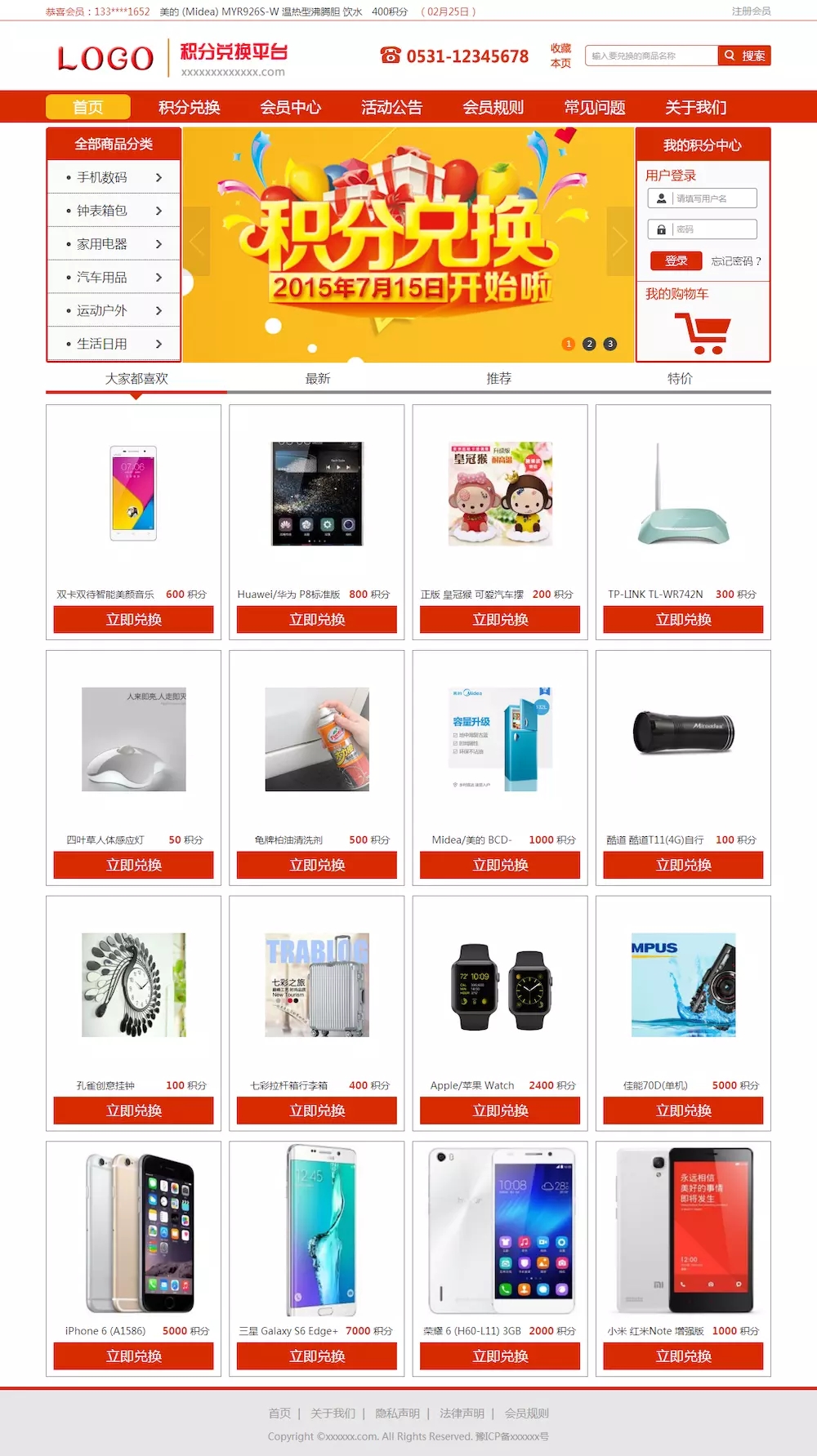
Task: Tap the red 登录 button
Action: (676, 260)
